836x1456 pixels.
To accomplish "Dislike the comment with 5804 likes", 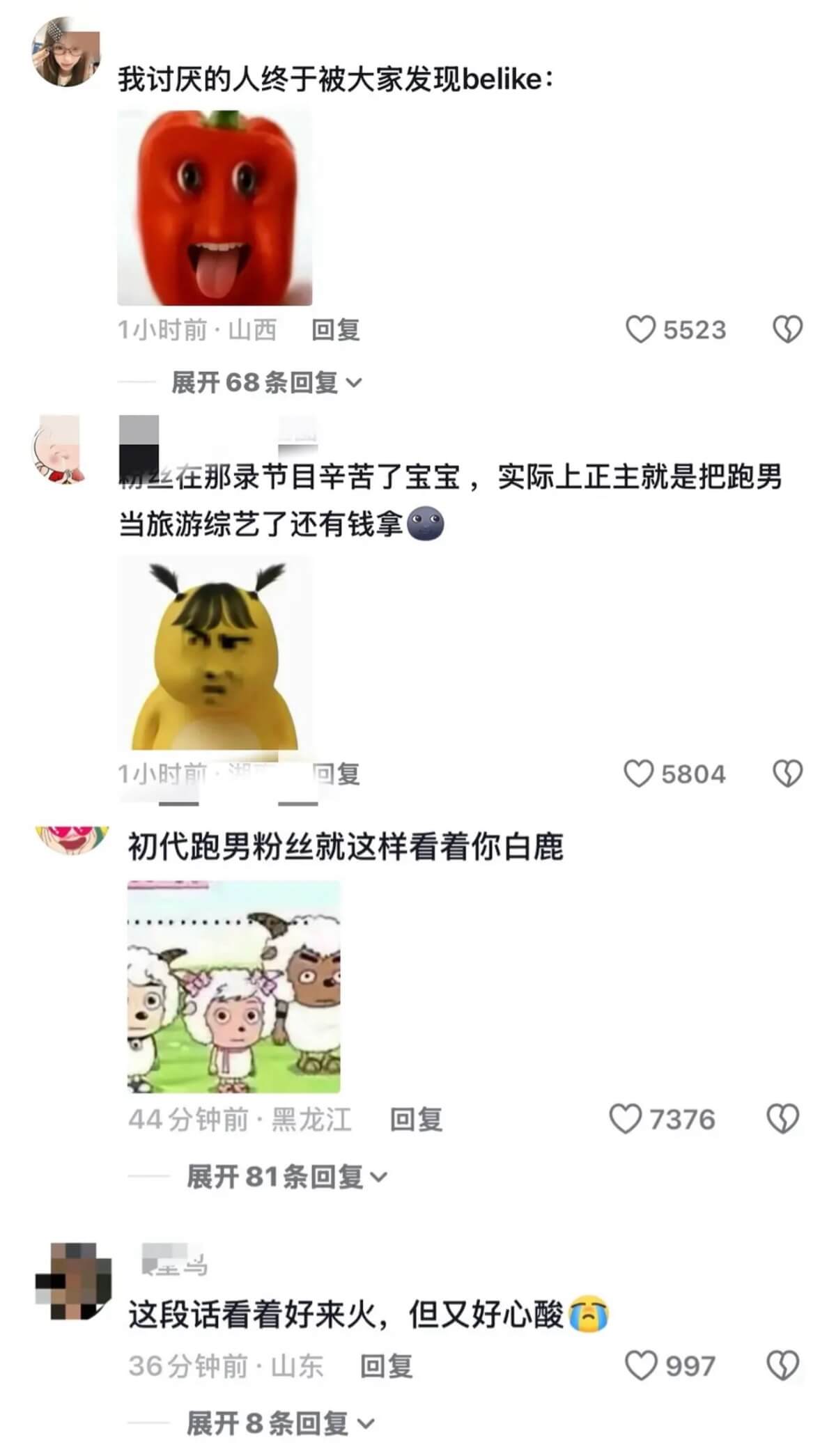I will click(x=787, y=774).
